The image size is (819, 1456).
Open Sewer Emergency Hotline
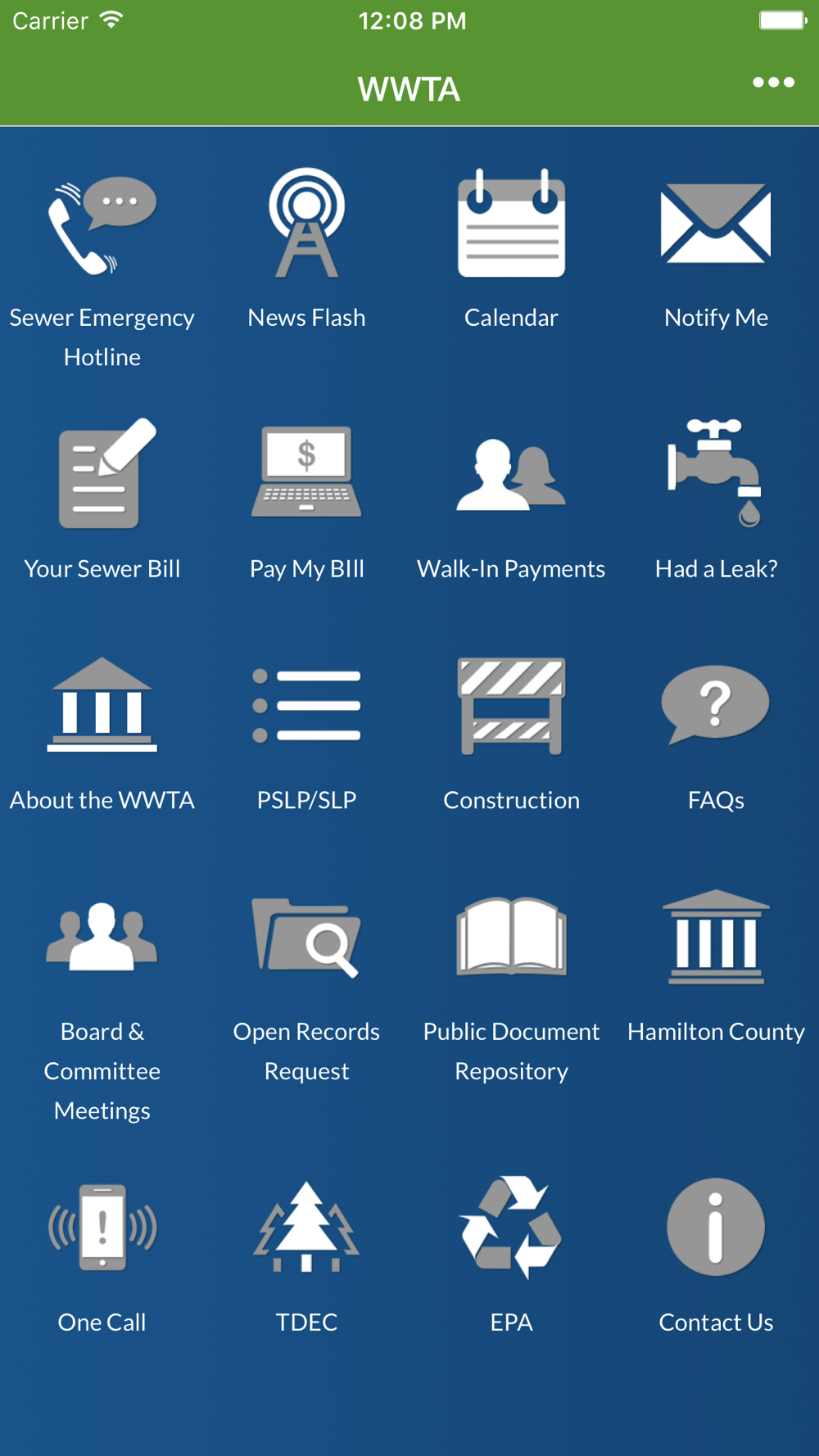102,267
